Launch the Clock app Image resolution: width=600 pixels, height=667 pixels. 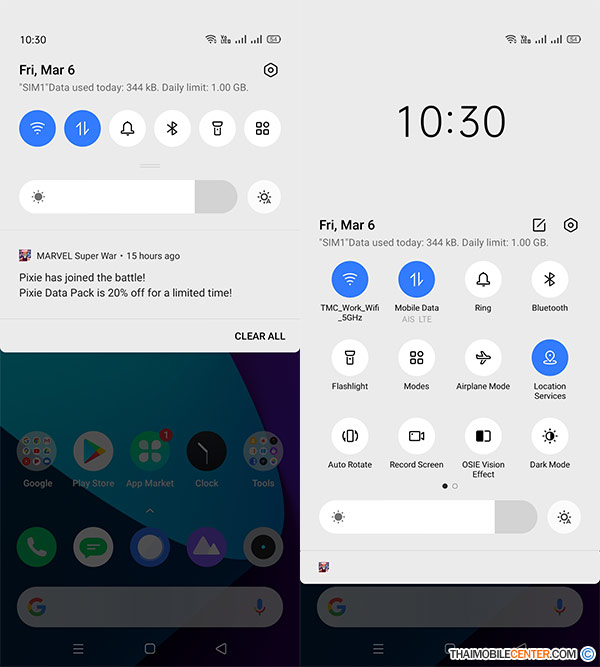pyautogui.click(x=206, y=452)
